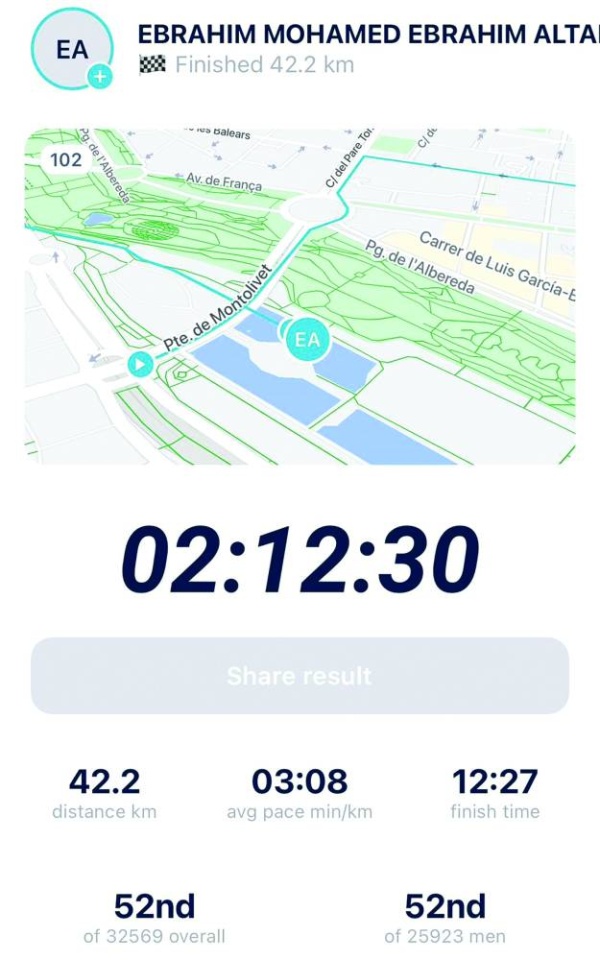The image size is (600, 960).
Task: Follow the runner via the EA avatar plus badge
Action: coord(99,76)
